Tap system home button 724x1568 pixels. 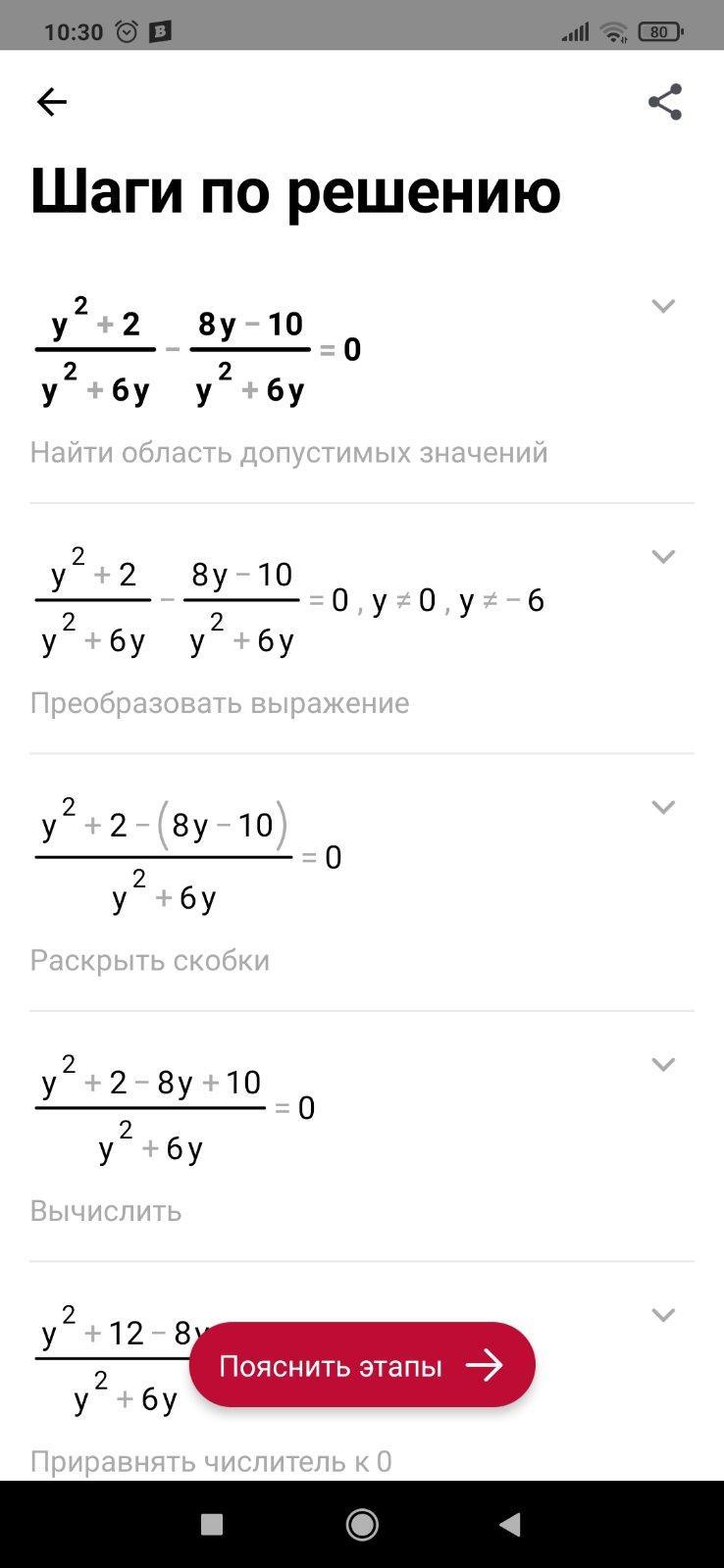tap(362, 1525)
